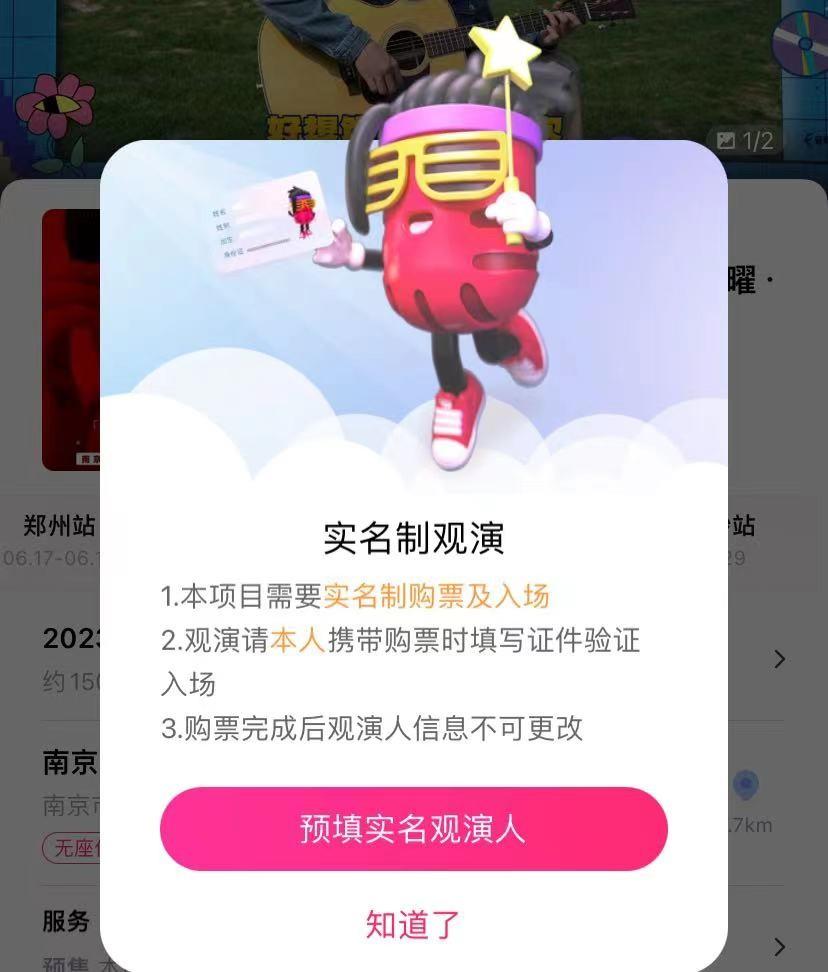Tap 预填实名观演人 button
The image size is (828, 972).
(413, 829)
